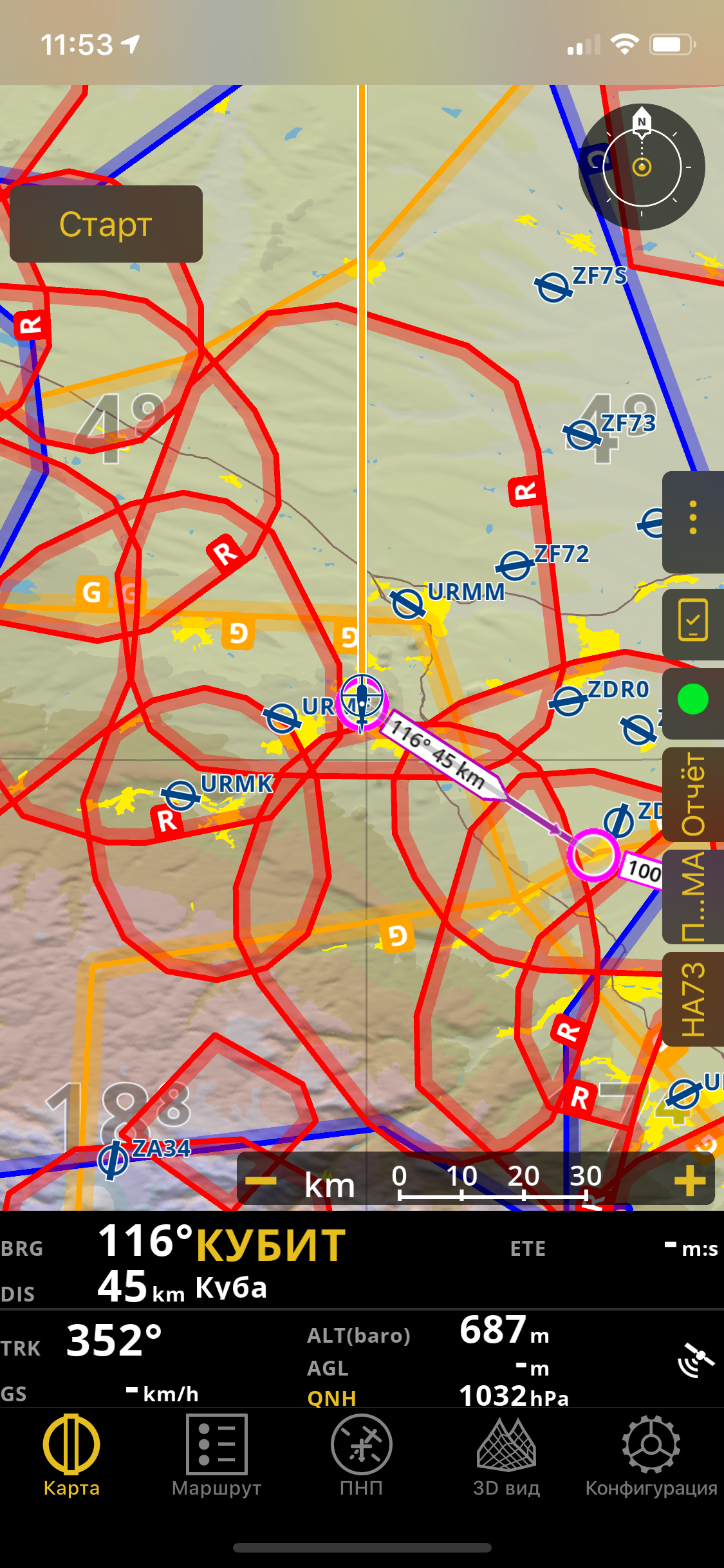Screen dimensions: 724x1568
Task: Zoom in with the plus button
Action: pyautogui.click(x=690, y=1181)
